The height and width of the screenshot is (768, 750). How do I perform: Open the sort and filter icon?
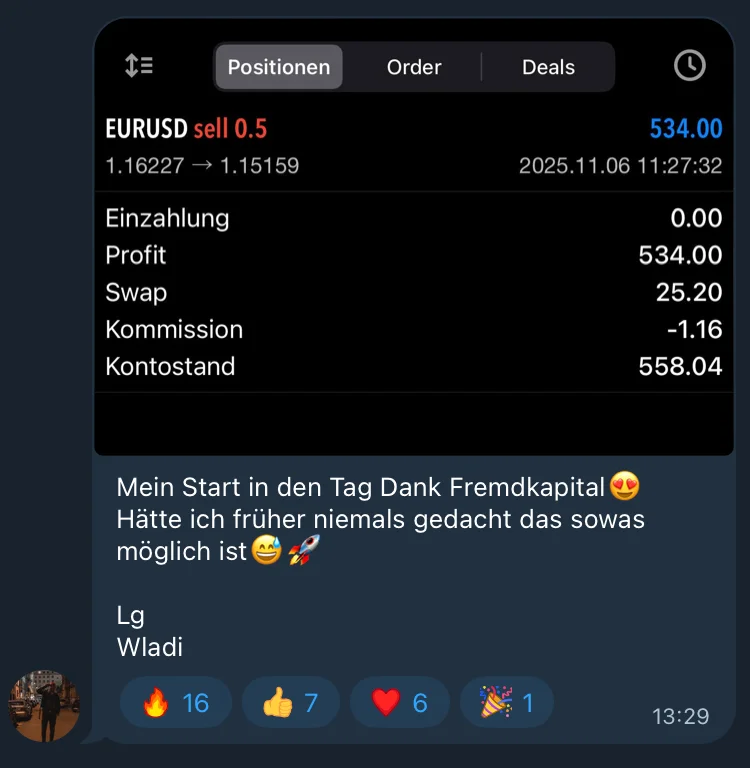pos(139,66)
